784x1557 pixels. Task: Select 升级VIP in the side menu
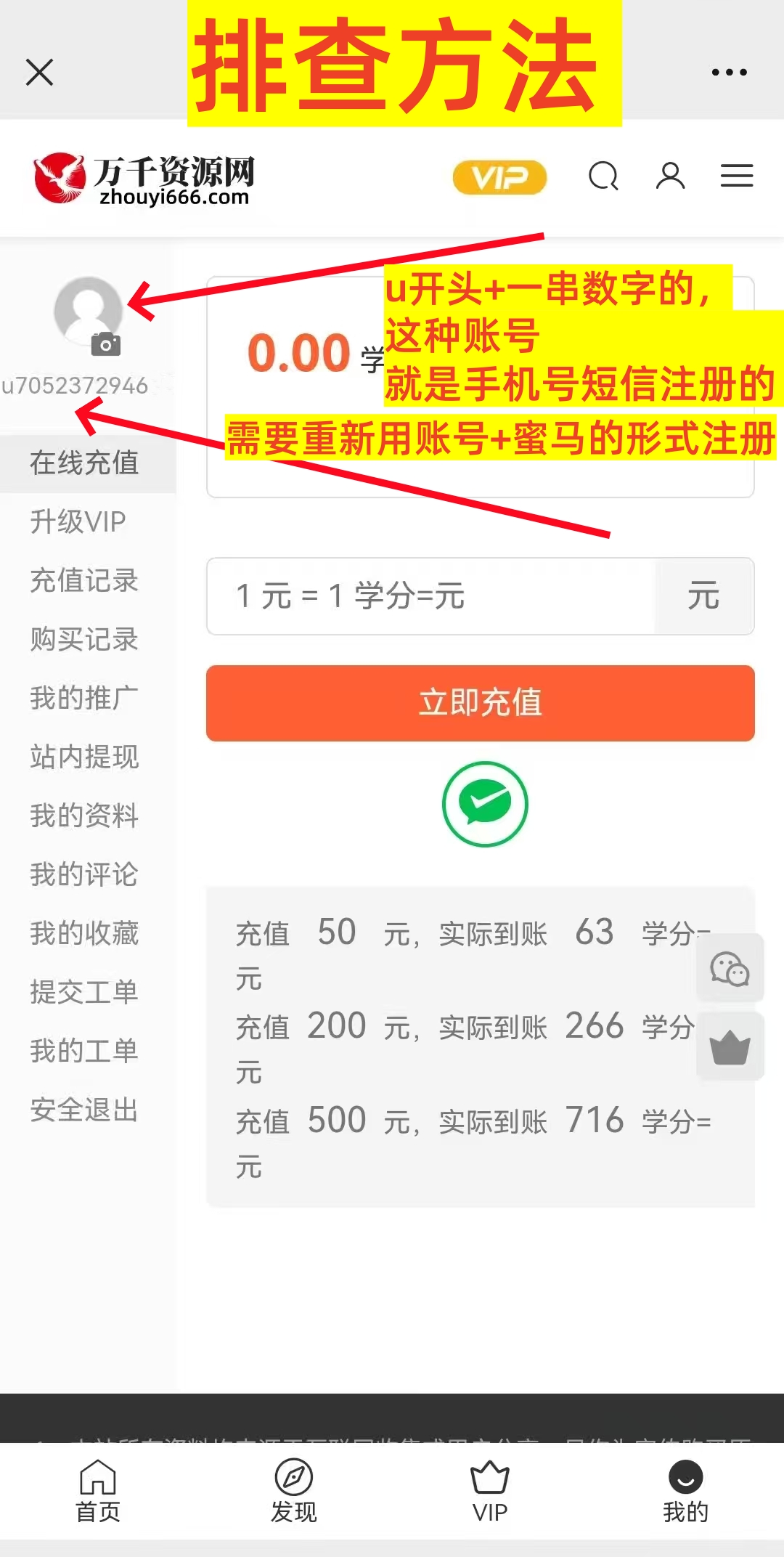click(x=78, y=521)
